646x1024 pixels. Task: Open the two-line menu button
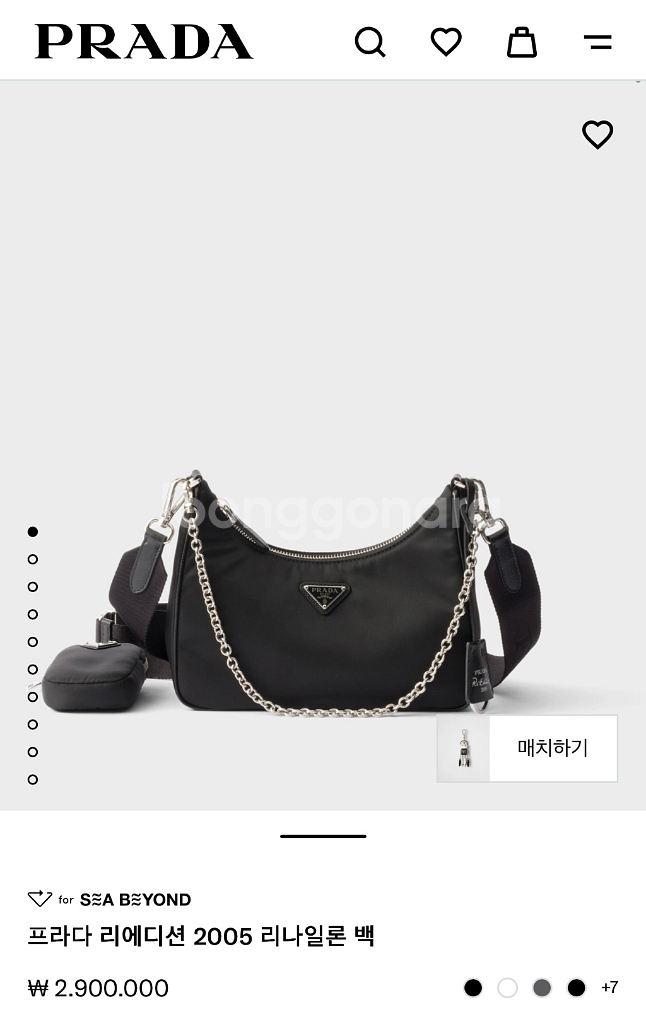click(x=598, y=42)
